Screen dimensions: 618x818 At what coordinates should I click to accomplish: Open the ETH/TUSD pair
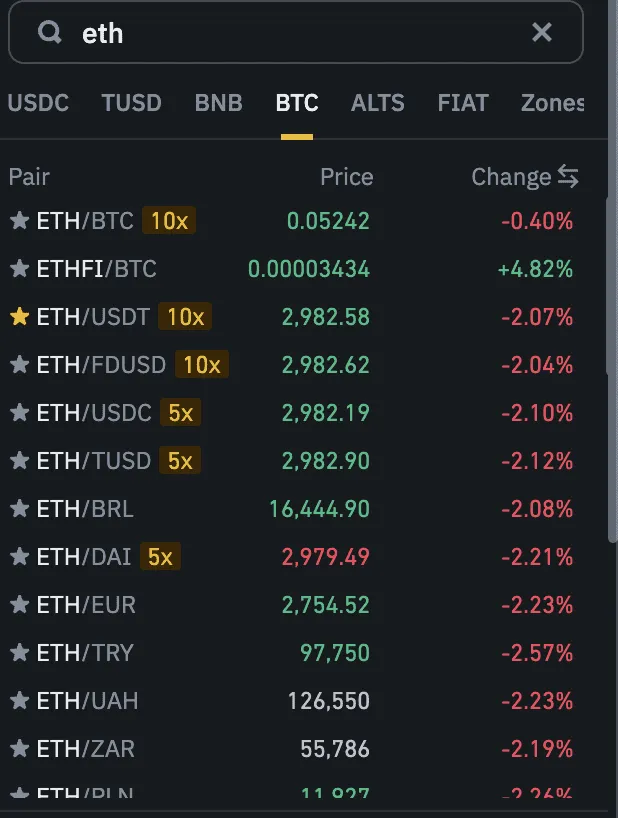pos(93,461)
